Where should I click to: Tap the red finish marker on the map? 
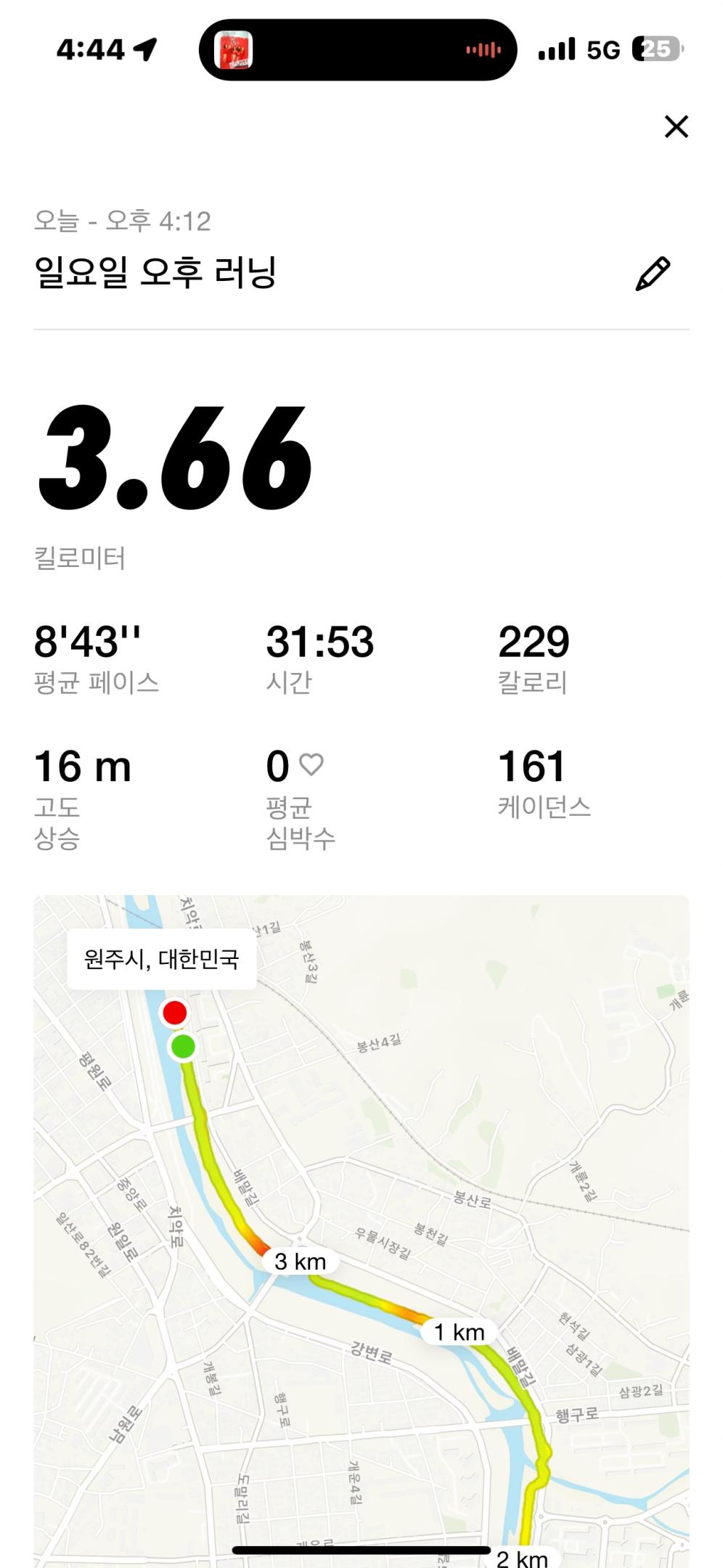[174, 1011]
